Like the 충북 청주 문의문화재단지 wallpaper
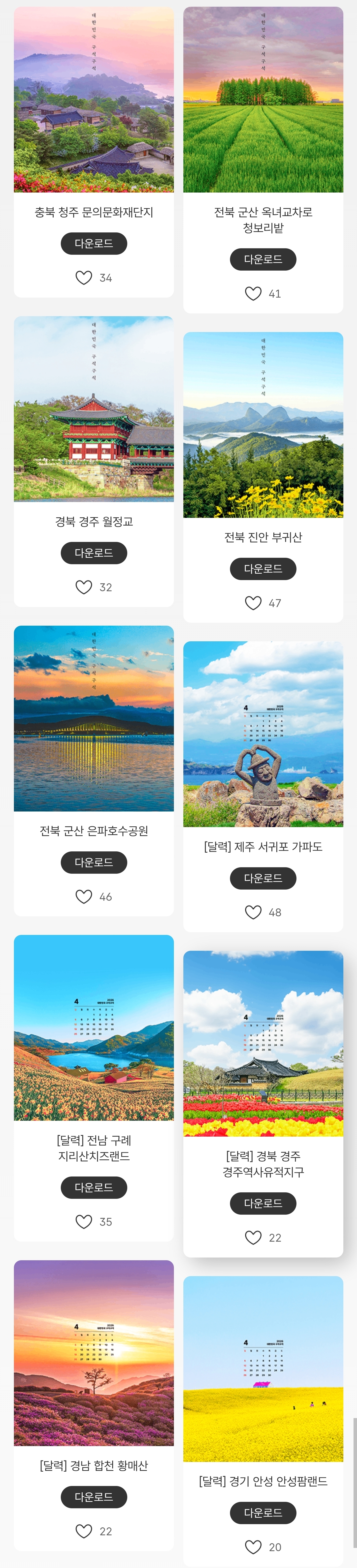The height and width of the screenshot is (1568, 357). pyautogui.click(x=83, y=278)
